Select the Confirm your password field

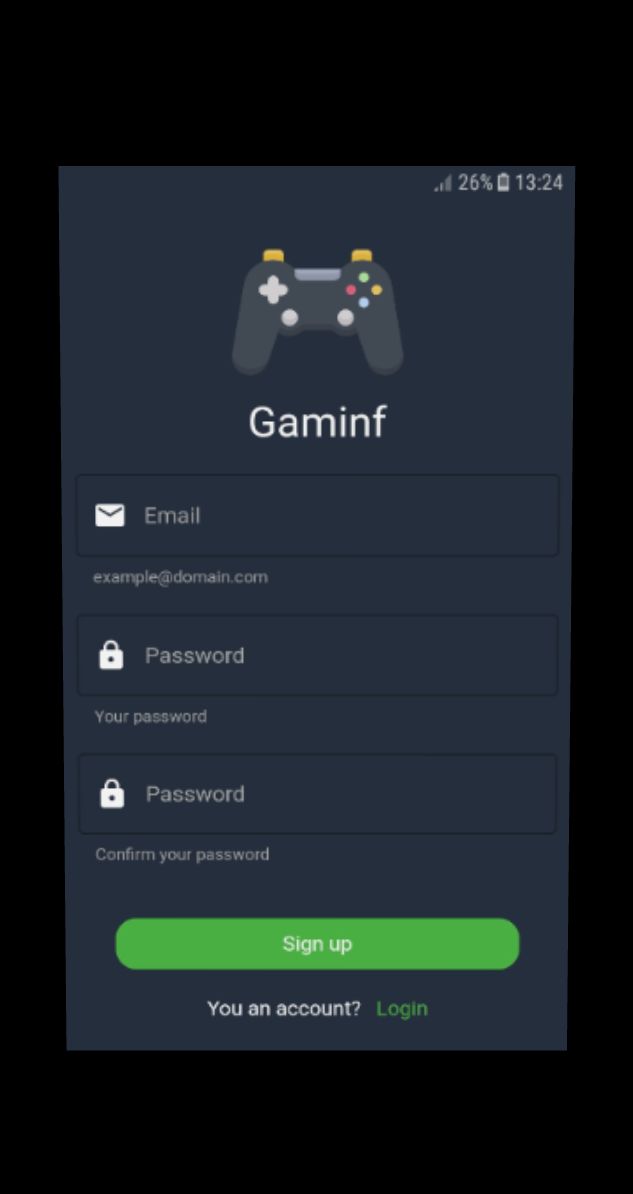pos(318,793)
